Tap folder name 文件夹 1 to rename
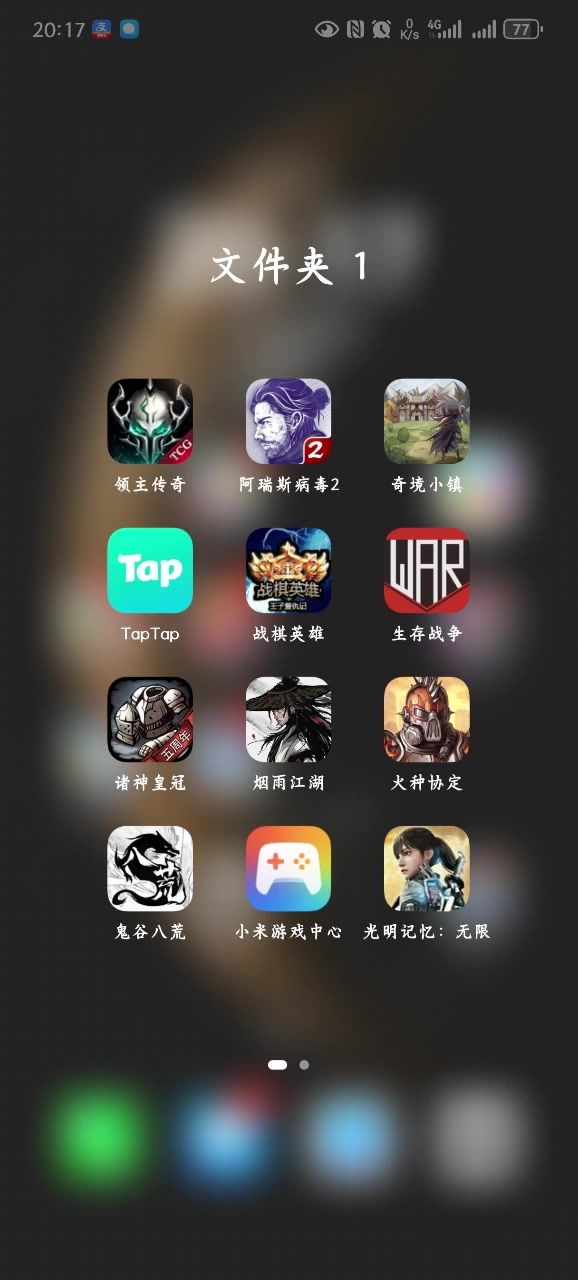 coord(289,266)
